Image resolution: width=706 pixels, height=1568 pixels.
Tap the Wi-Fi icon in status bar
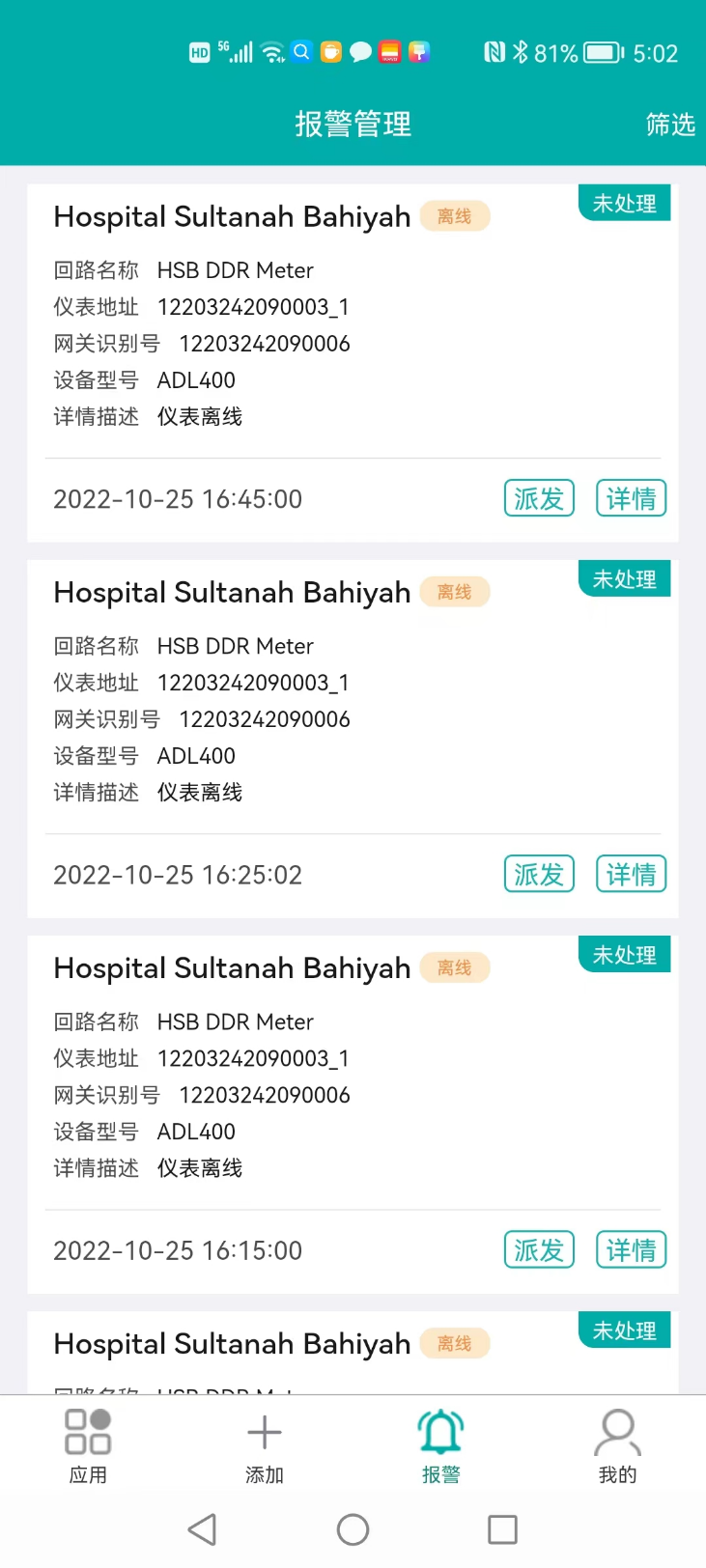point(272,52)
